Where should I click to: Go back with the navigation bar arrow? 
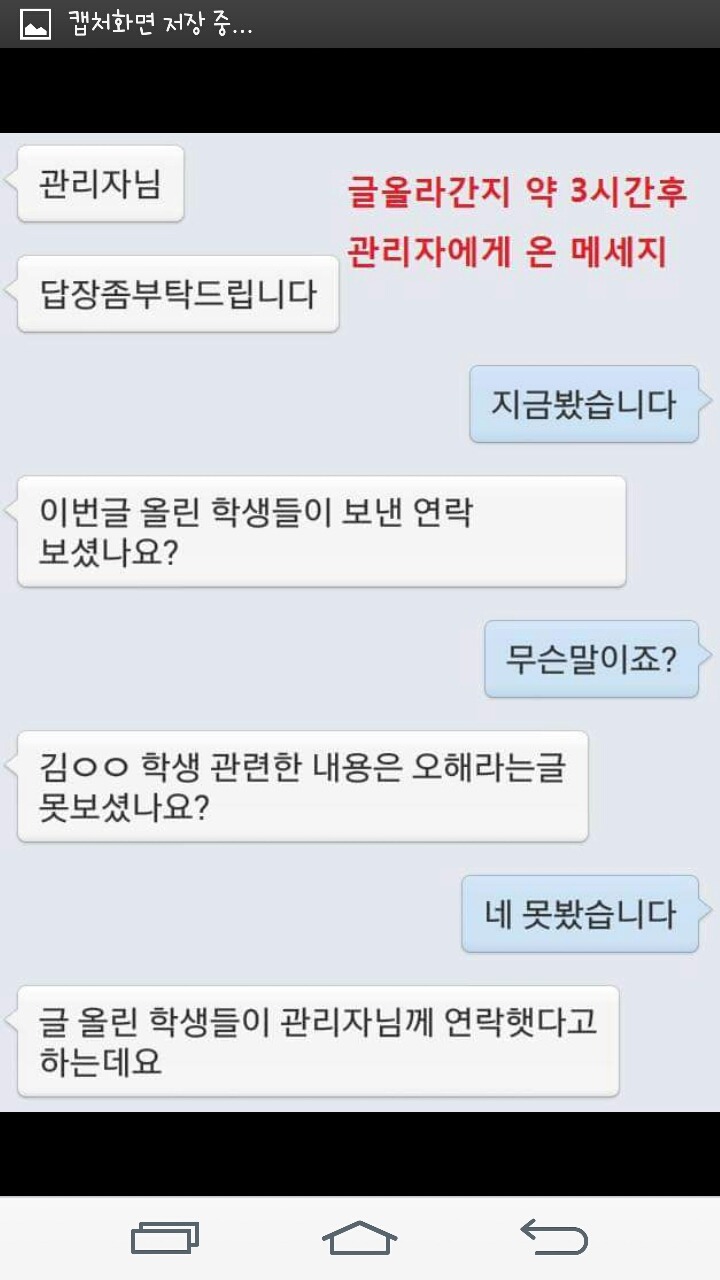(554, 1237)
